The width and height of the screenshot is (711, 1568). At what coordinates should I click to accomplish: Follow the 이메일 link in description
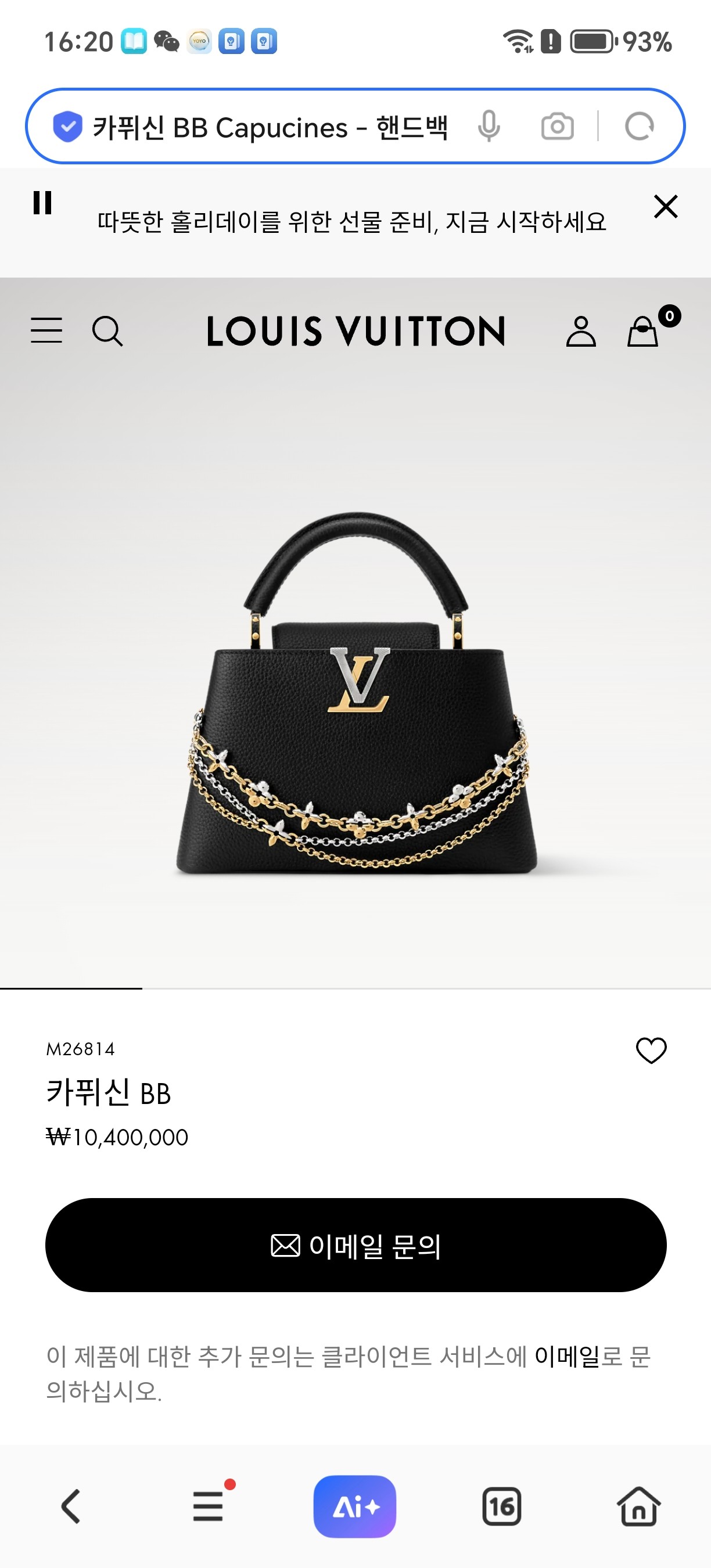(x=566, y=1356)
